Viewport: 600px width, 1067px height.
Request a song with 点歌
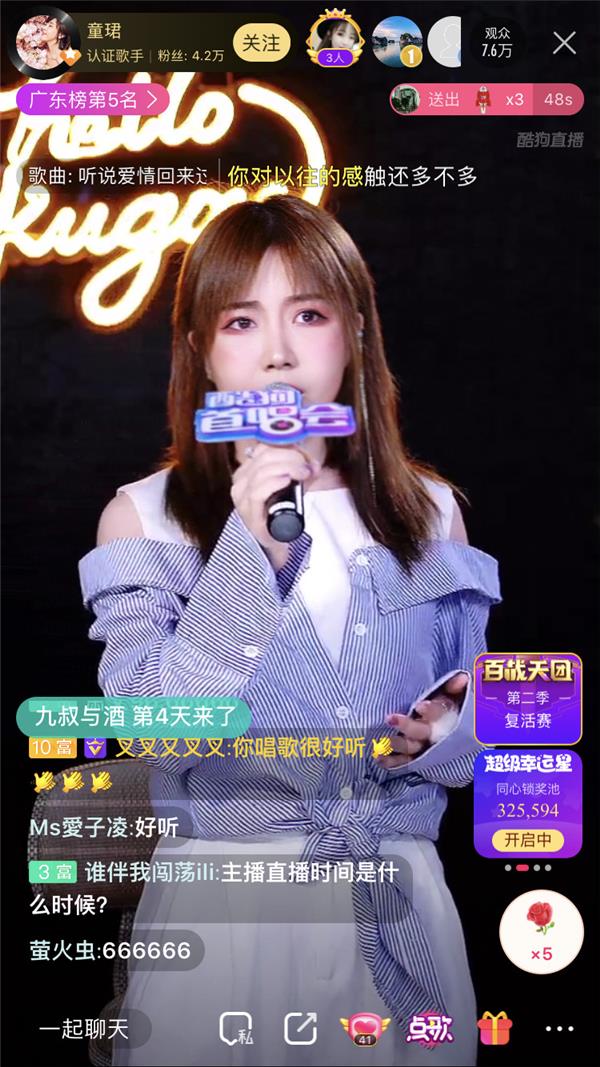[x=429, y=1029]
